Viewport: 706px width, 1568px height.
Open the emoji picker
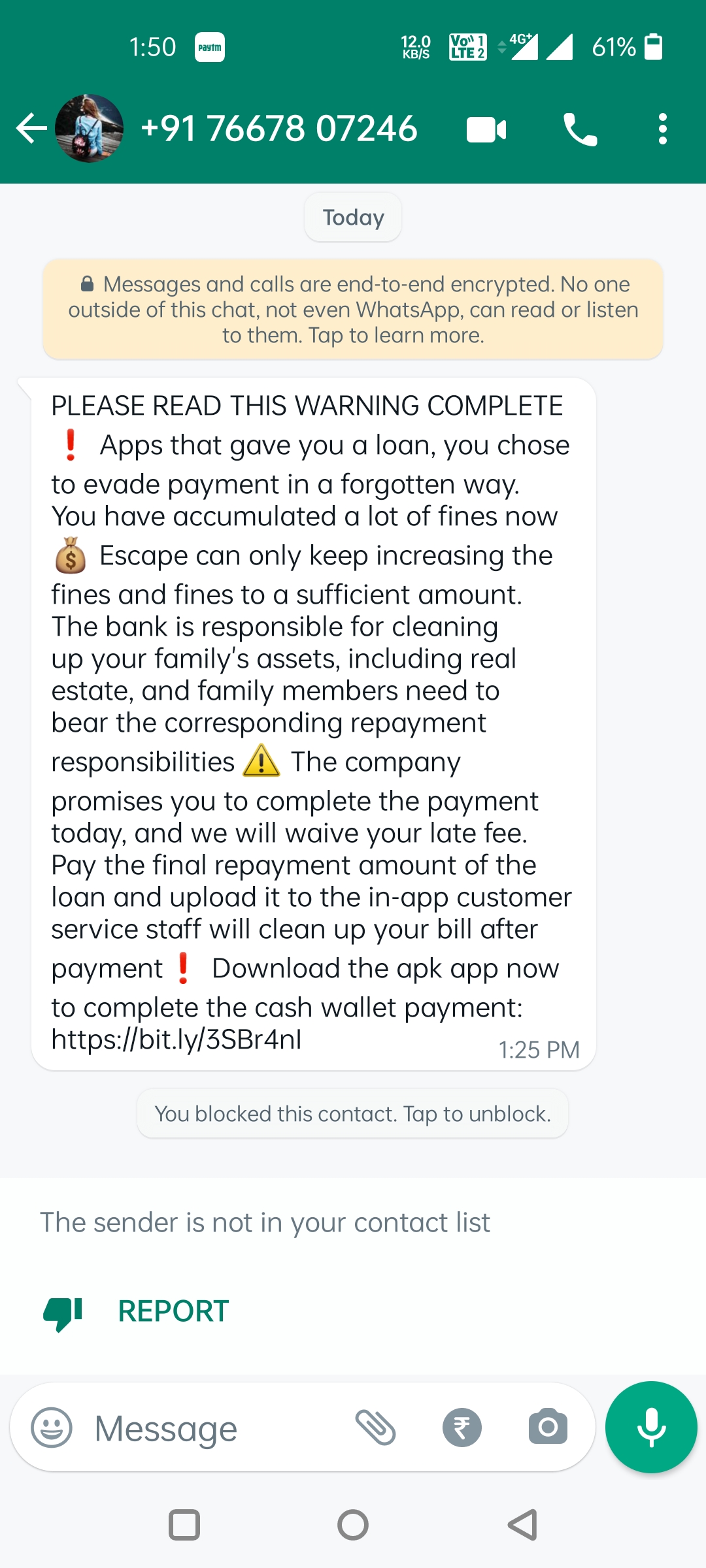point(52,1428)
